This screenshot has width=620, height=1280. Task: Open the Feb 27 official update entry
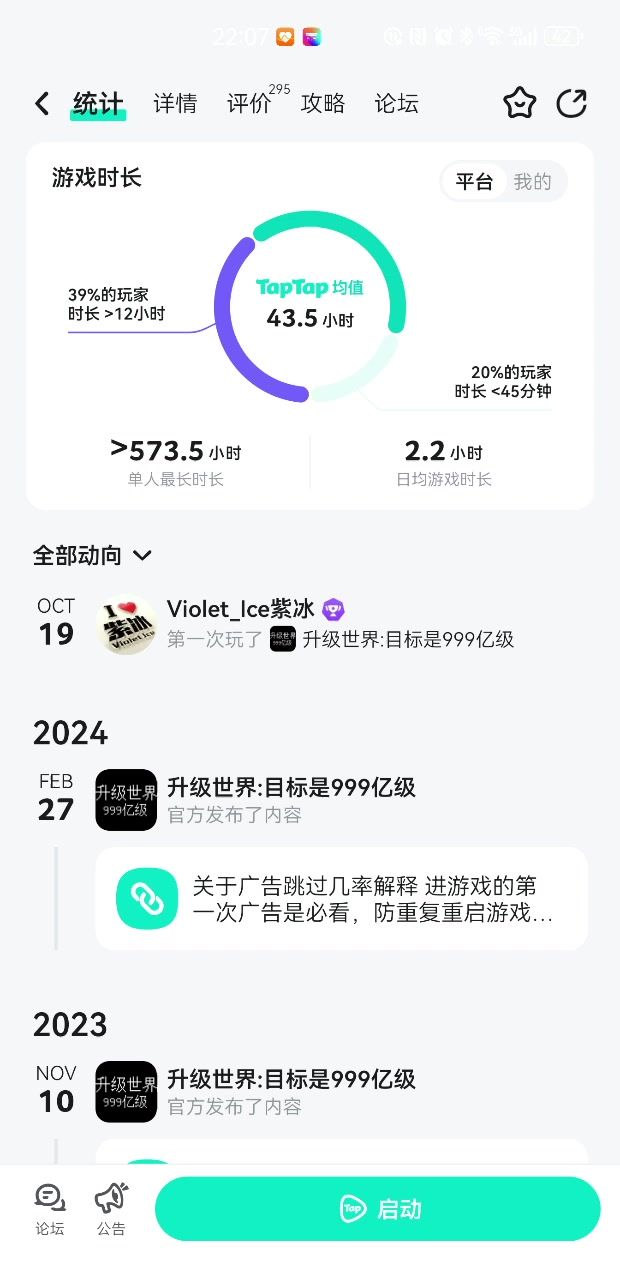pyautogui.click(x=290, y=799)
